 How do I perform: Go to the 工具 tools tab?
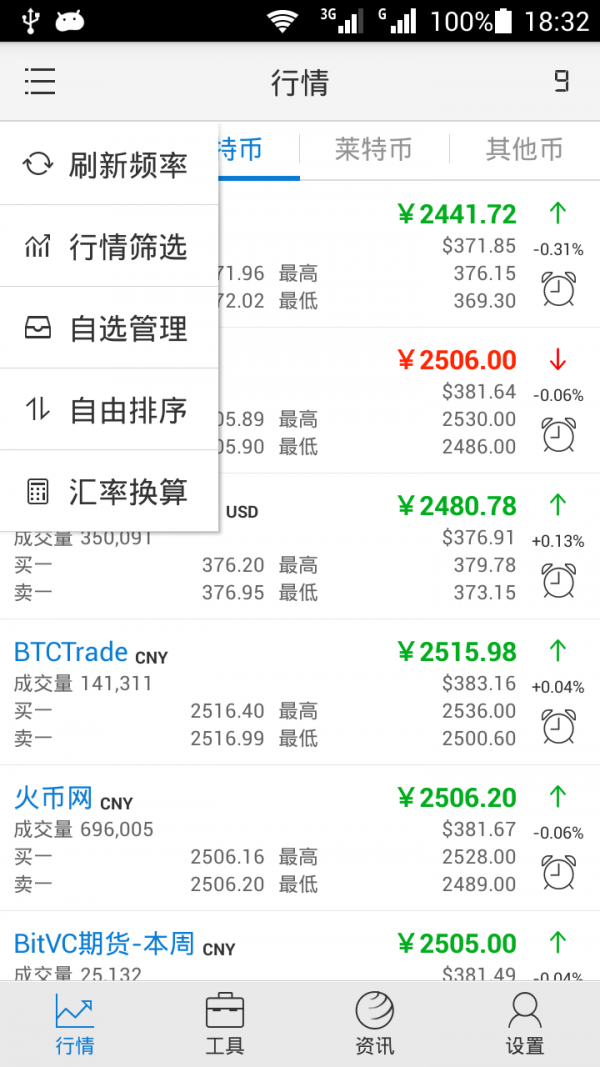click(225, 1024)
